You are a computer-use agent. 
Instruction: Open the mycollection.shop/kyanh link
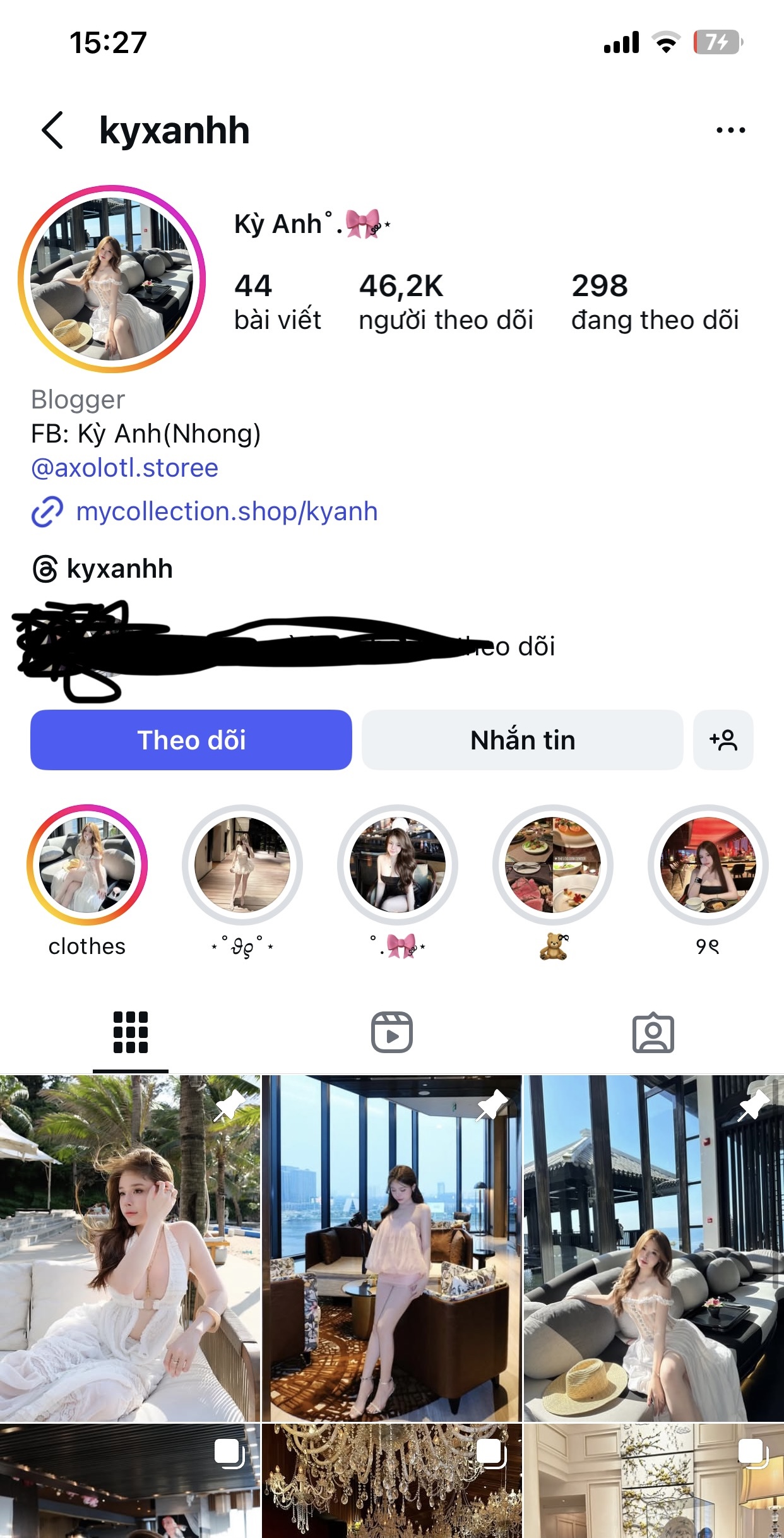[226, 511]
